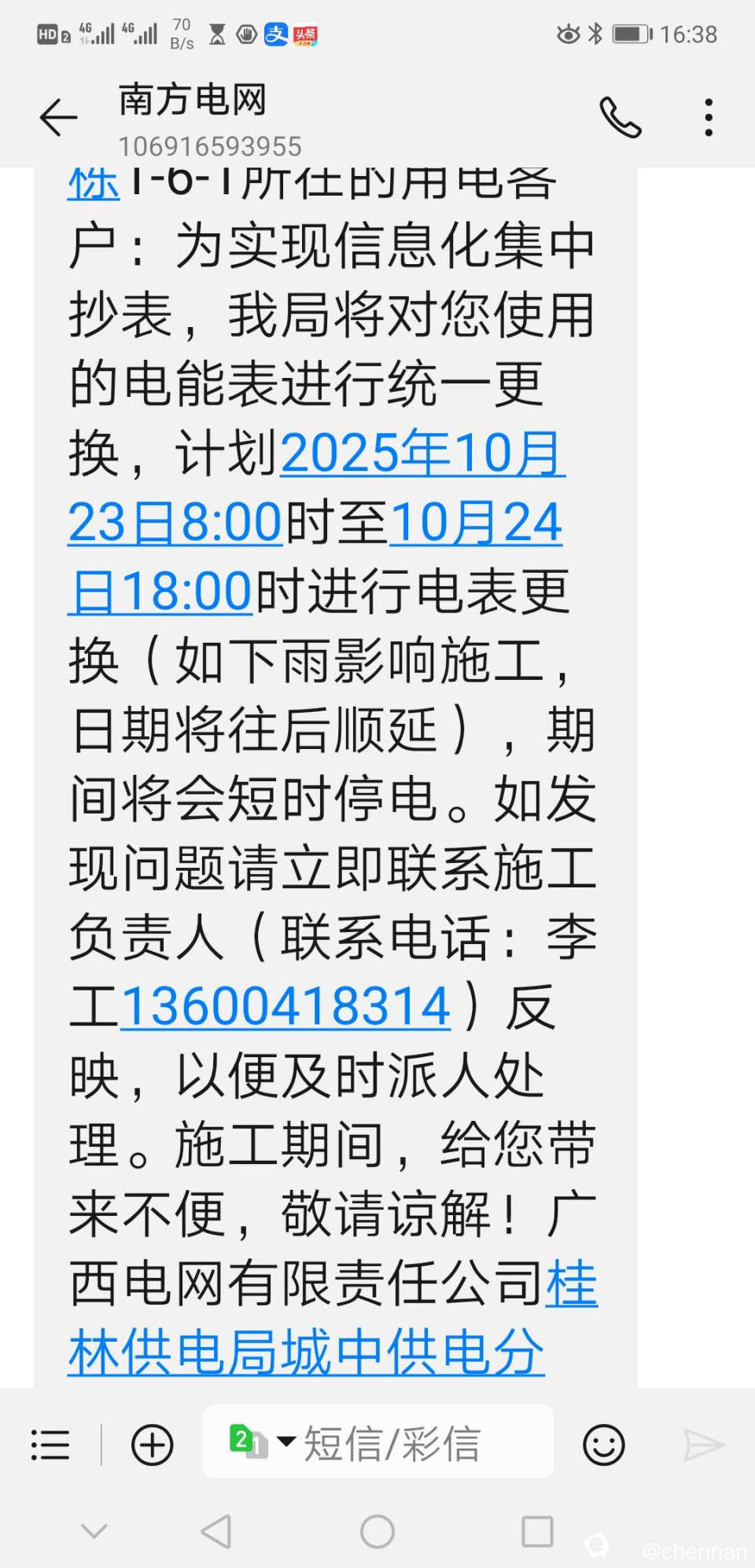Open the recent apps view
This screenshot has width=755, height=1568.
tap(537, 1532)
